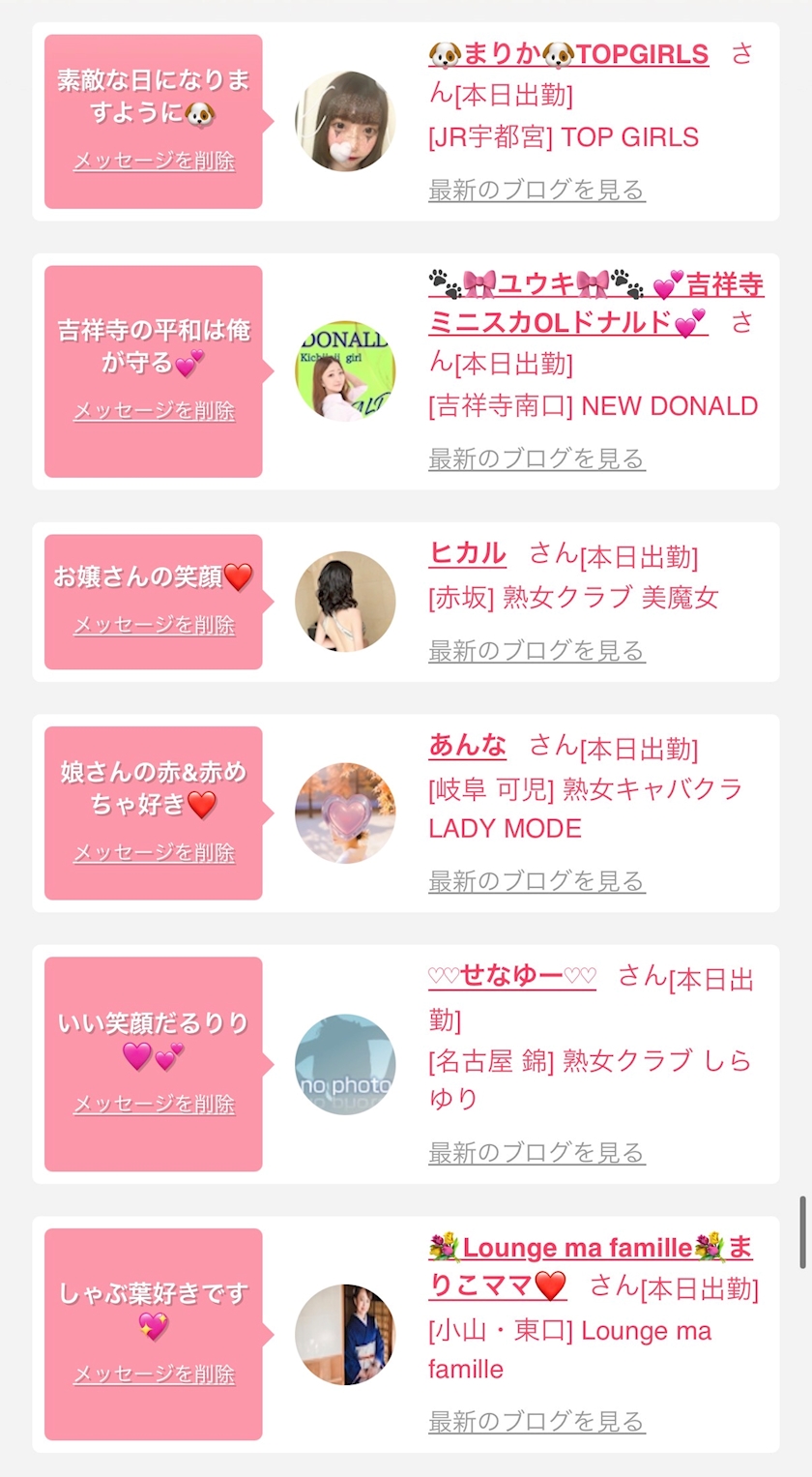
Task: Open ユウキ 吉祥寺ミニスカOLドナルド profile link
Action: [595, 284]
